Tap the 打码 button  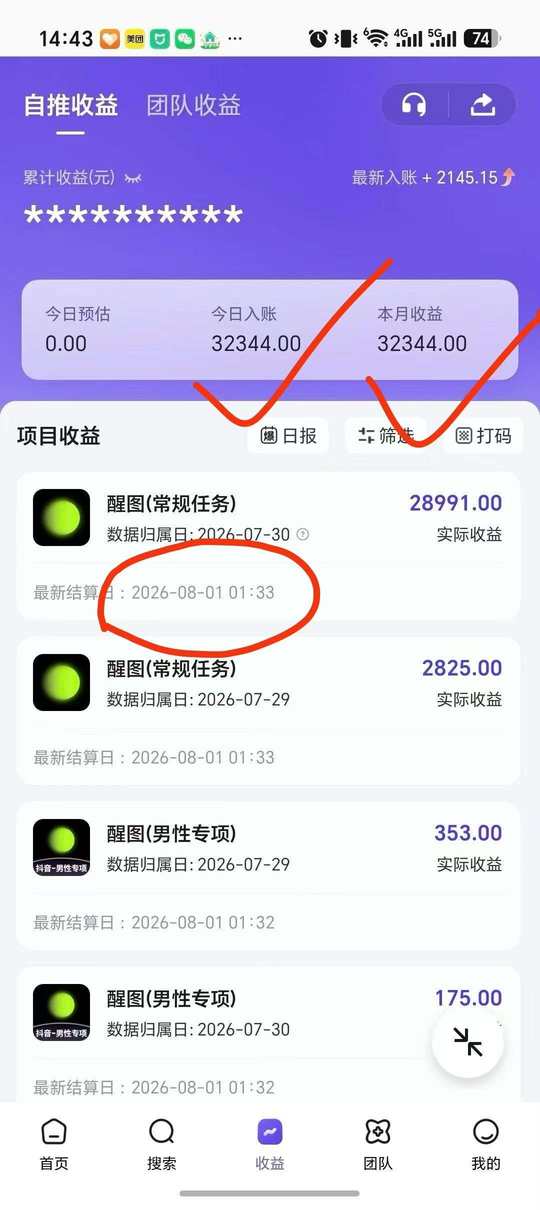pos(483,436)
